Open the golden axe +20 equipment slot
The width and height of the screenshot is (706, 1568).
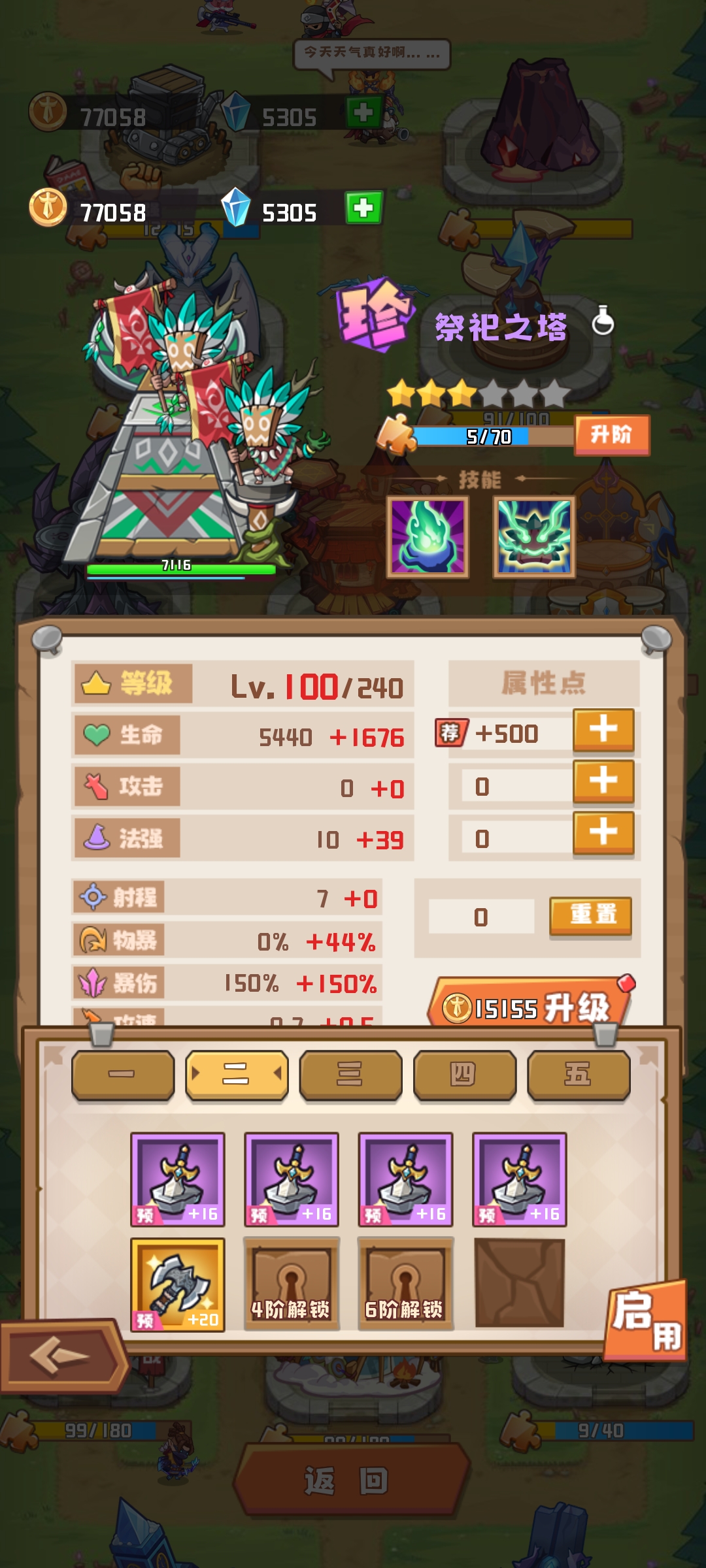coord(177,1284)
